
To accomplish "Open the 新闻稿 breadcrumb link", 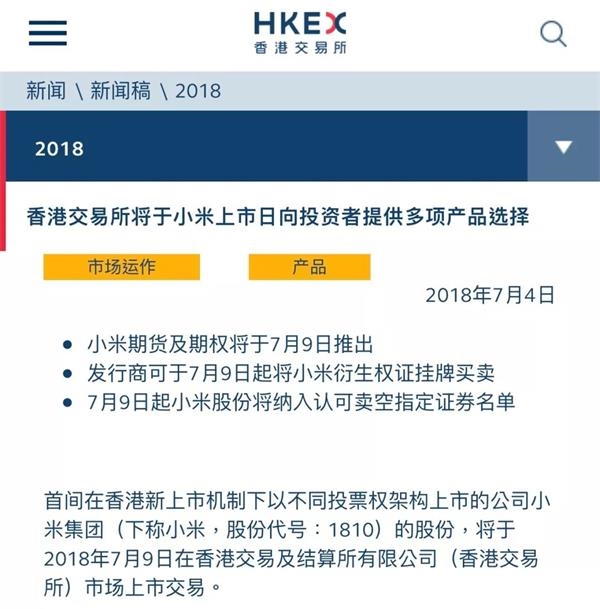I will 120,91.
